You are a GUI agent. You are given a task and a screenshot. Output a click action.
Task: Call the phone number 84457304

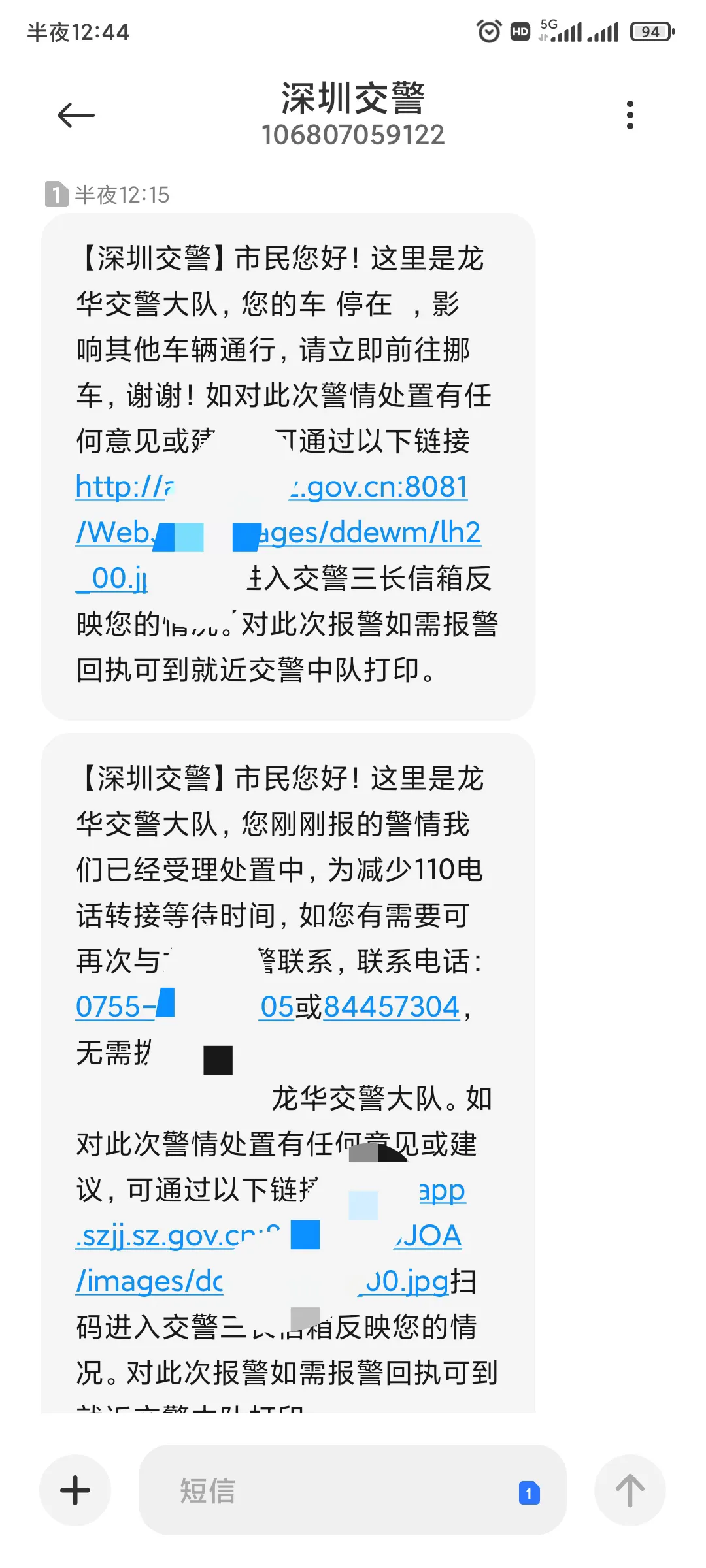[x=392, y=1007]
